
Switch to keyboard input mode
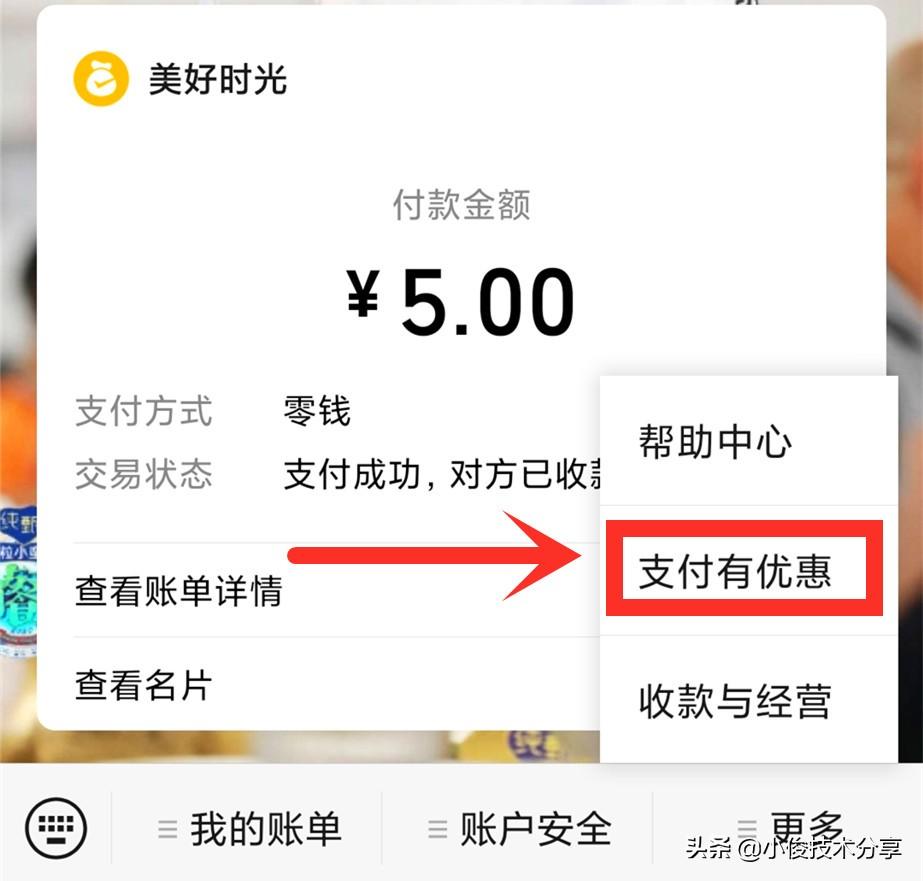(56, 827)
